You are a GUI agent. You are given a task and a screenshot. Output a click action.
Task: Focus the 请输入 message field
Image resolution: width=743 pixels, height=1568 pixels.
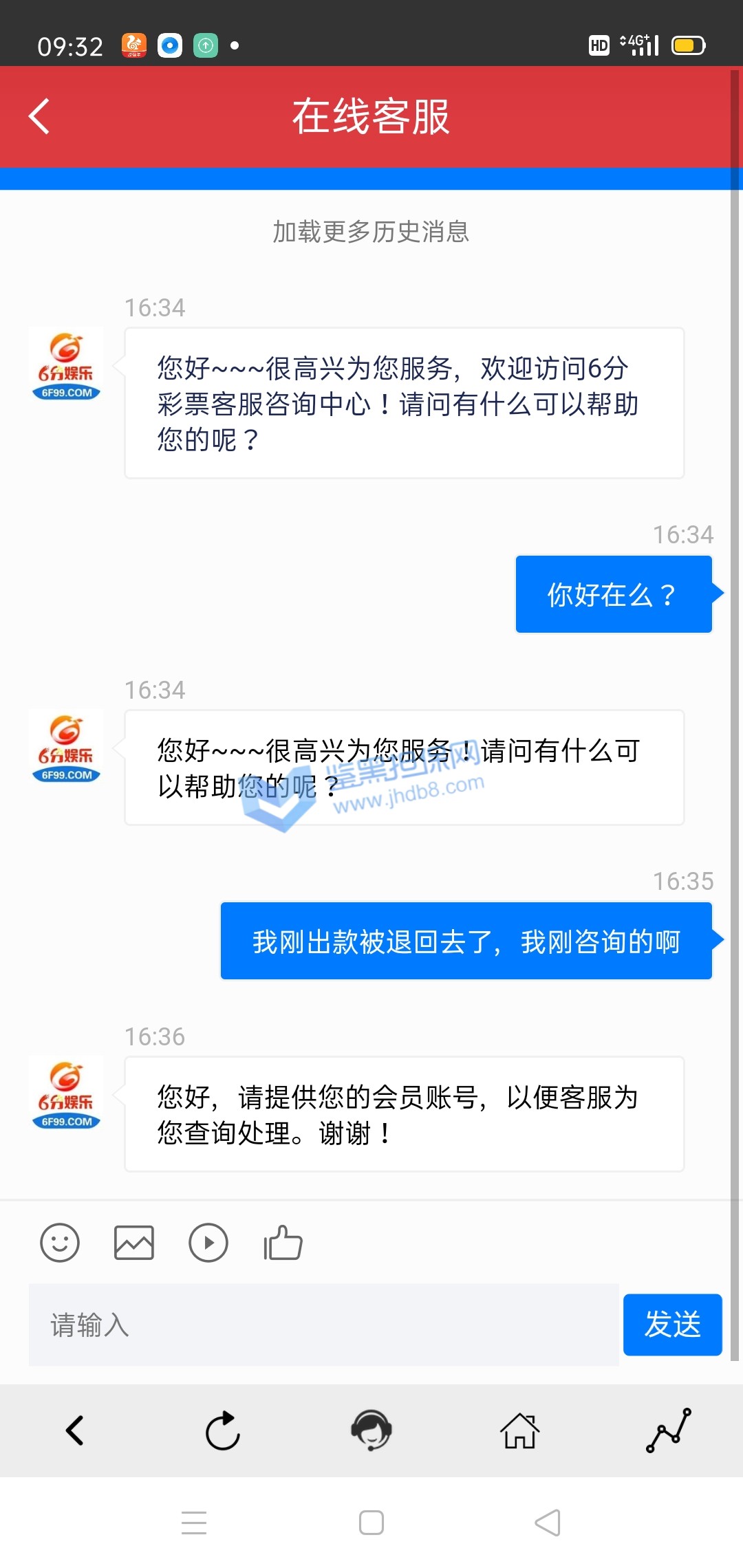point(323,1325)
